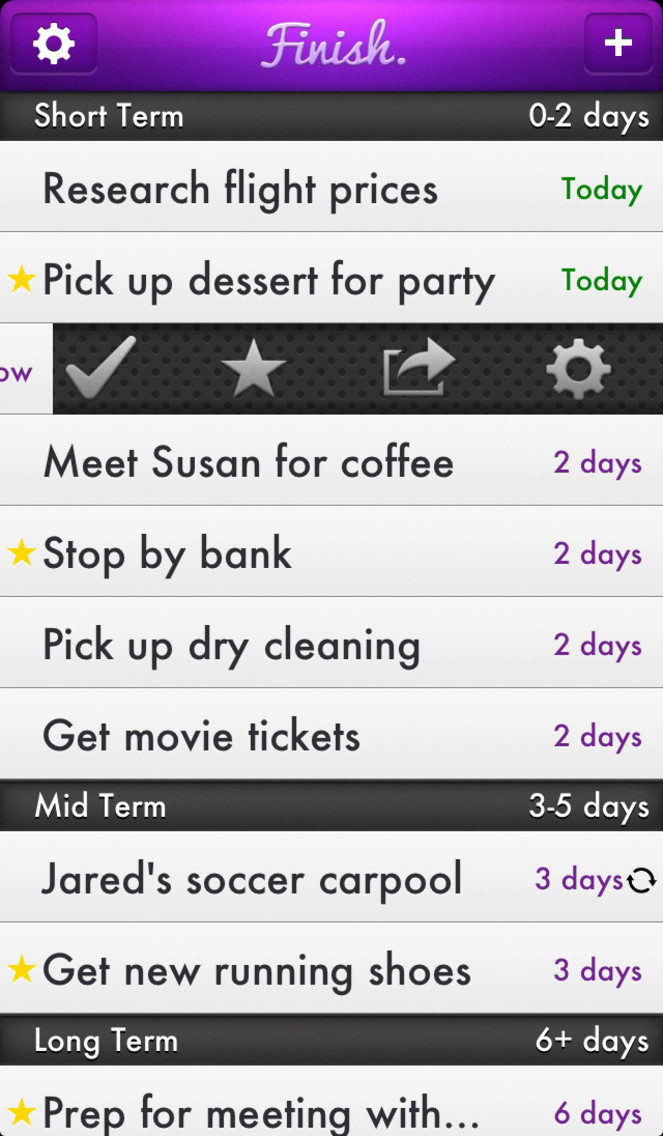The height and width of the screenshot is (1136, 663).
Task: Open the Get movie tickets task
Action: [x=331, y=735]
